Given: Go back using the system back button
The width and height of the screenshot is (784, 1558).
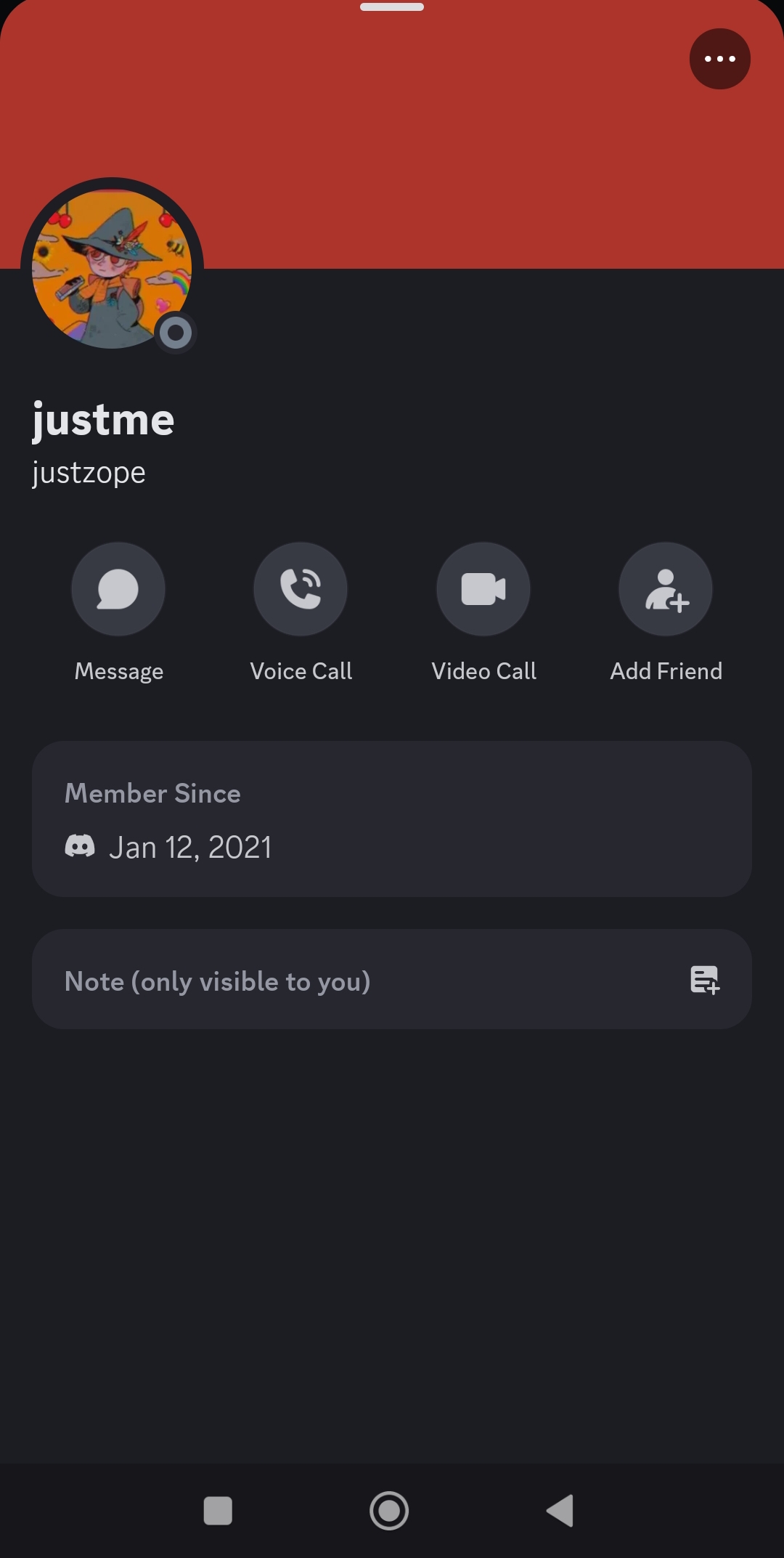Looking at the screenshot, I should pos(560,1511).
